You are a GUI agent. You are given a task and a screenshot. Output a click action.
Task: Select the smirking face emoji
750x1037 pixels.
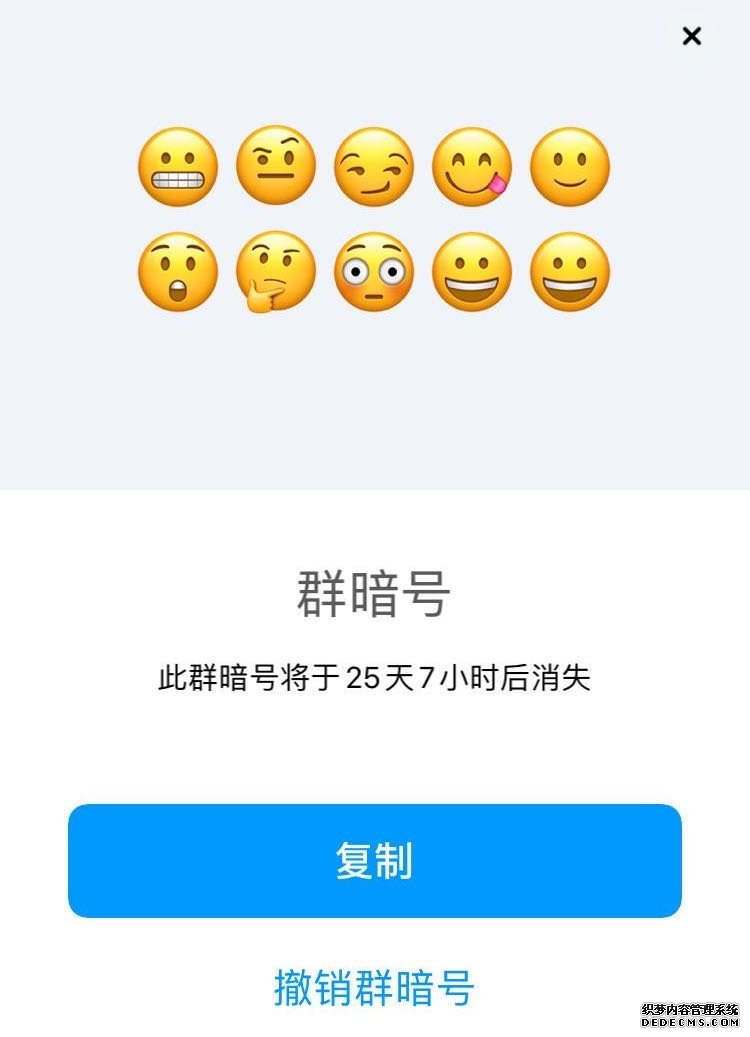pos(374,168)
